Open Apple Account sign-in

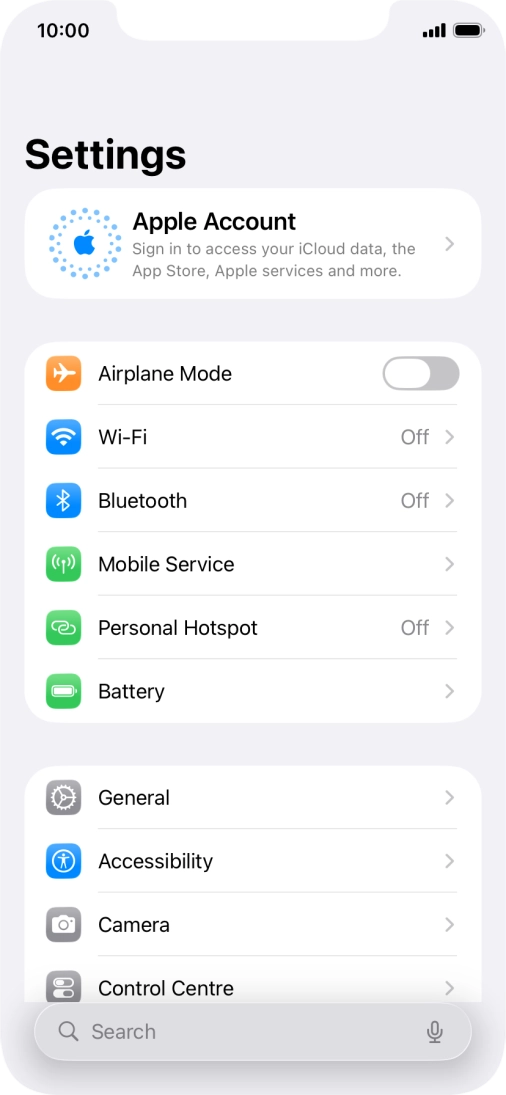pos(253,244)
